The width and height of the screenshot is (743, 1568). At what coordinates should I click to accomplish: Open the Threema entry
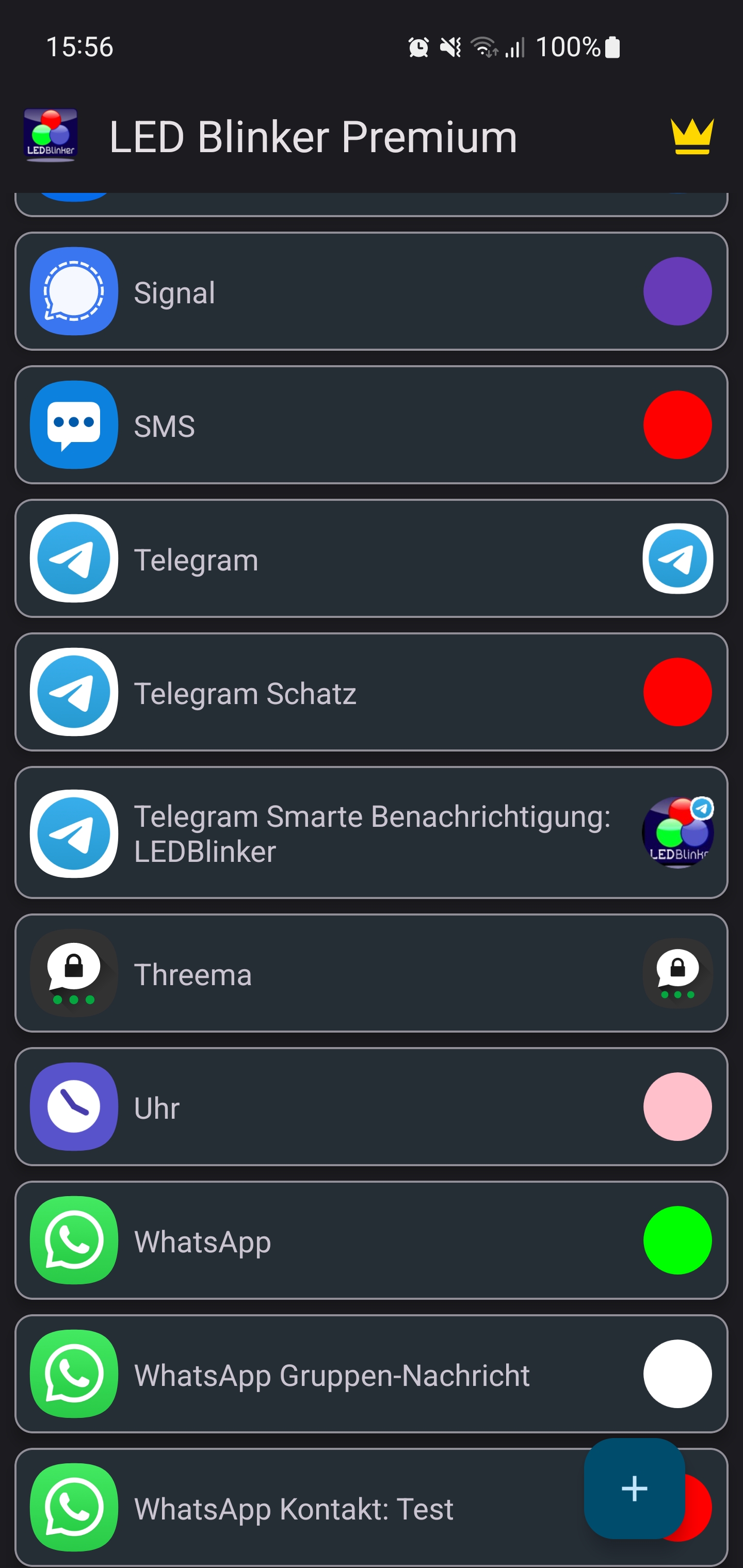click(x=372, y=973)
